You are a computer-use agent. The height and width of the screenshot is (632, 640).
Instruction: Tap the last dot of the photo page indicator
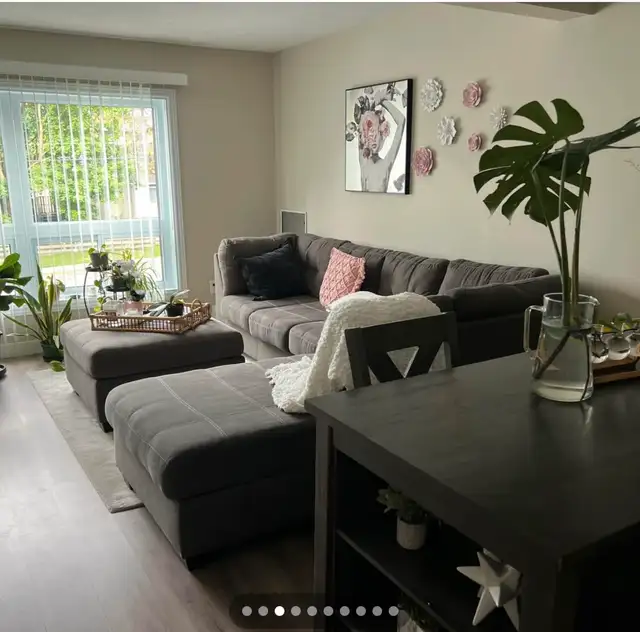coord(394,611)
